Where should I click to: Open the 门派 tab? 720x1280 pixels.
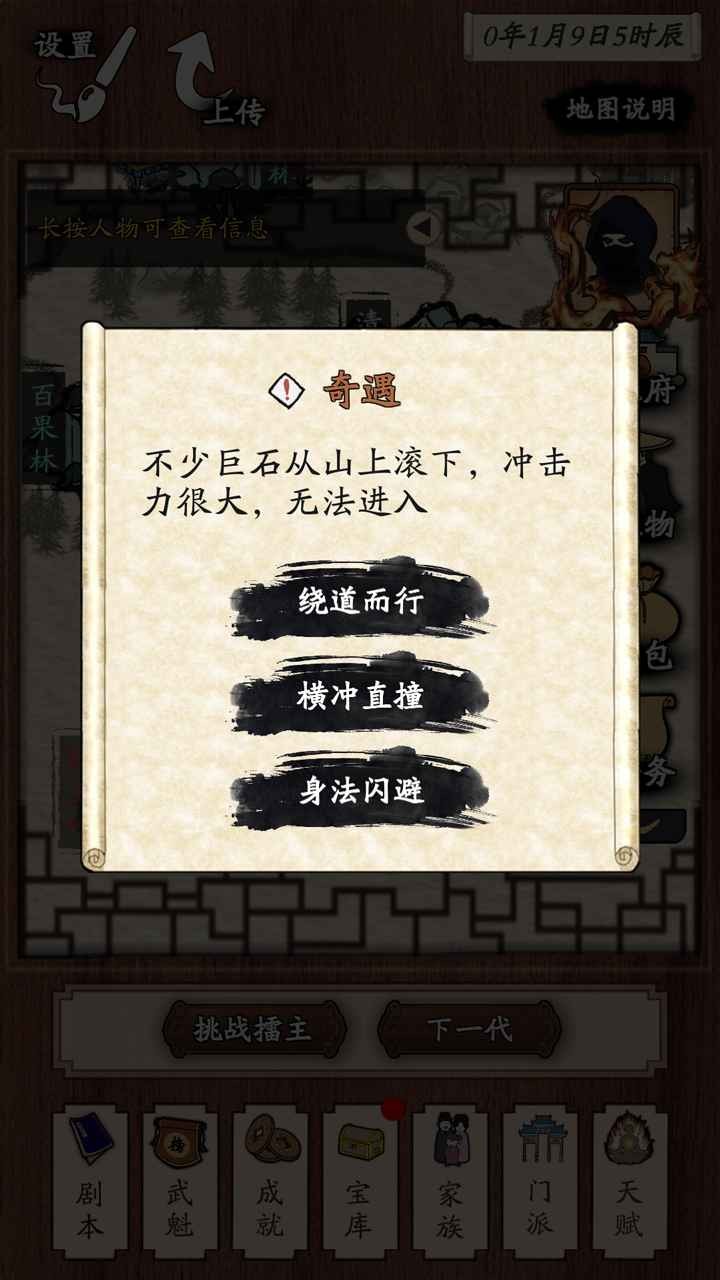click(x=540, y=1180)
